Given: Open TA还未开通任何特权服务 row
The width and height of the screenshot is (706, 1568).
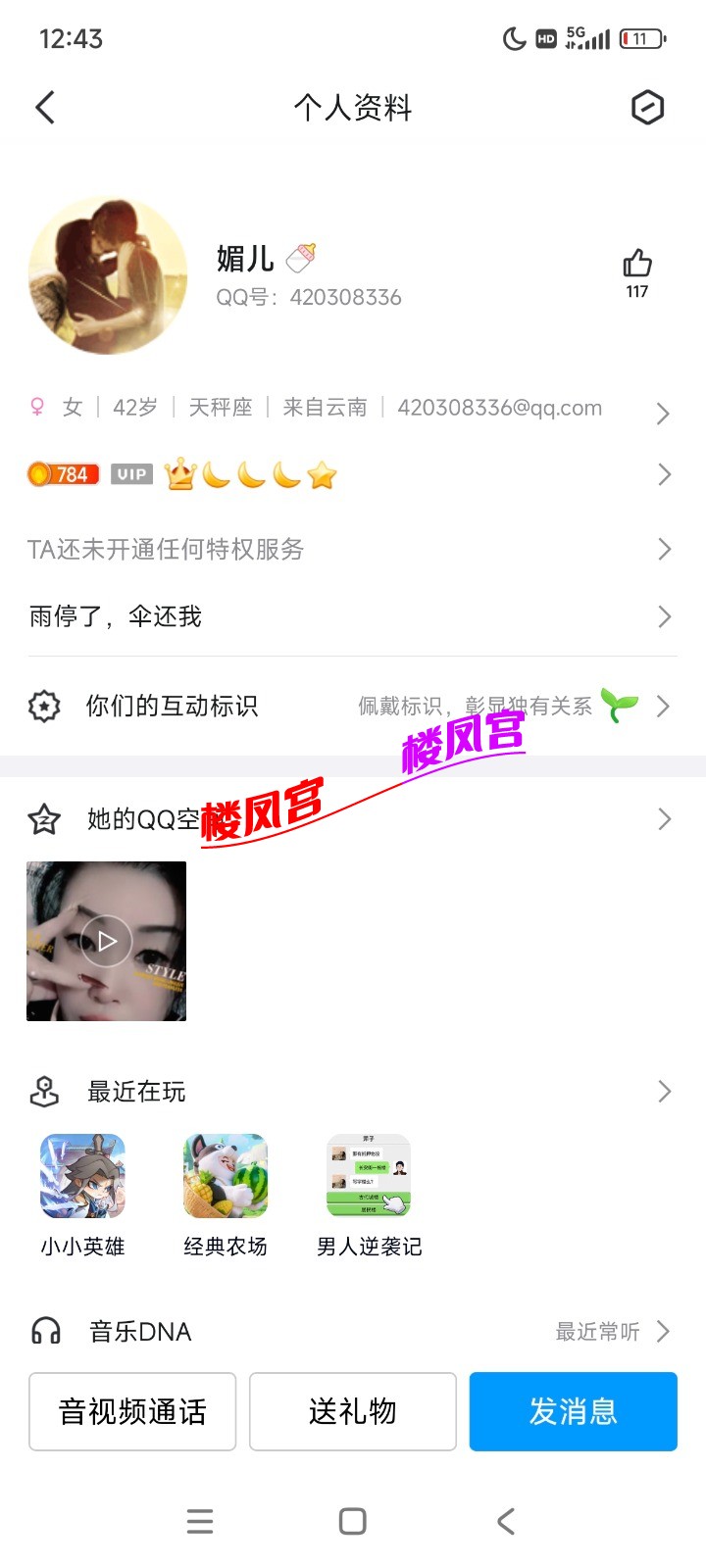Looking at the screenshot, I should [353, 549].
